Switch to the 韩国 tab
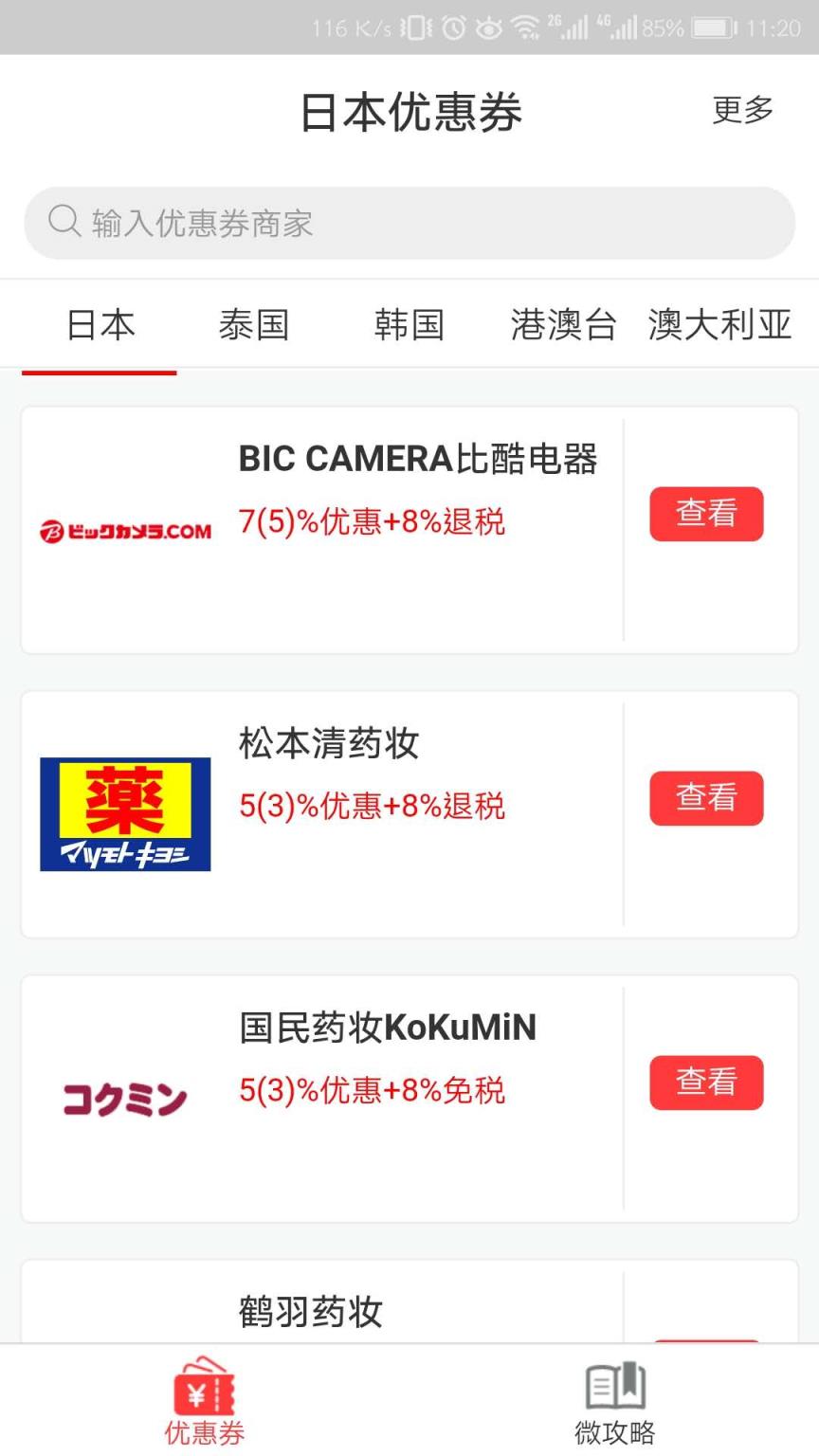This screenshot has width=819, height=1456. (408, 324)
